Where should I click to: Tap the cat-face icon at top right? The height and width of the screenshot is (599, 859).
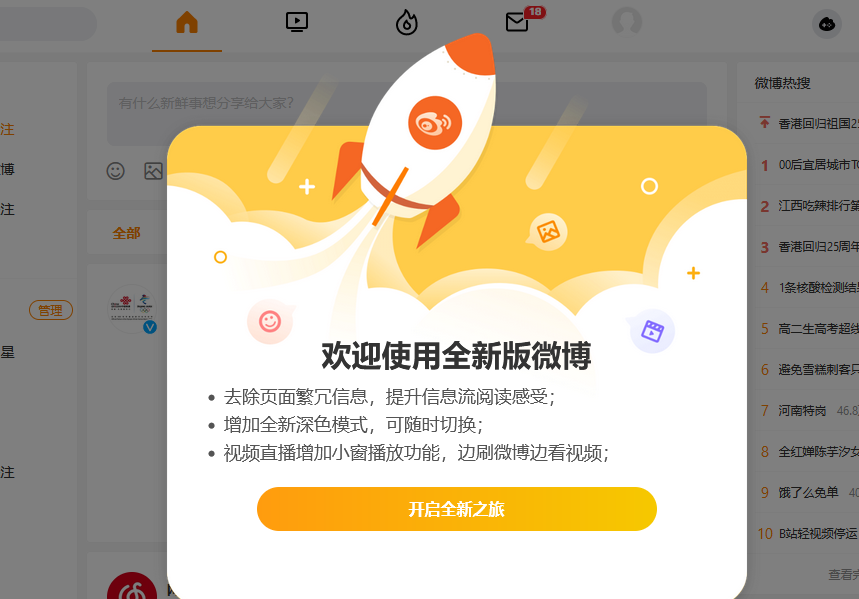[827, 22]
